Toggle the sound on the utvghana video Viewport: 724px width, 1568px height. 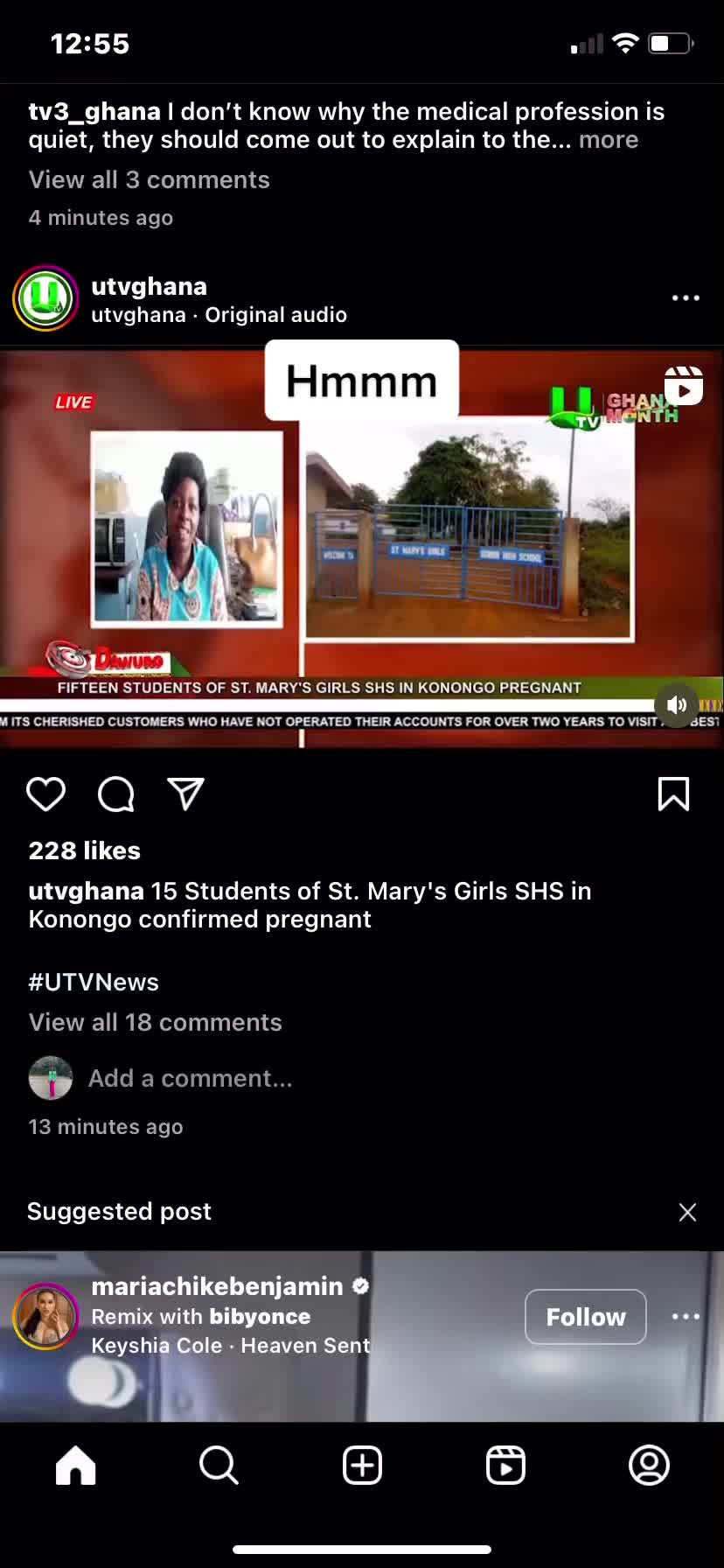point(677,705)
